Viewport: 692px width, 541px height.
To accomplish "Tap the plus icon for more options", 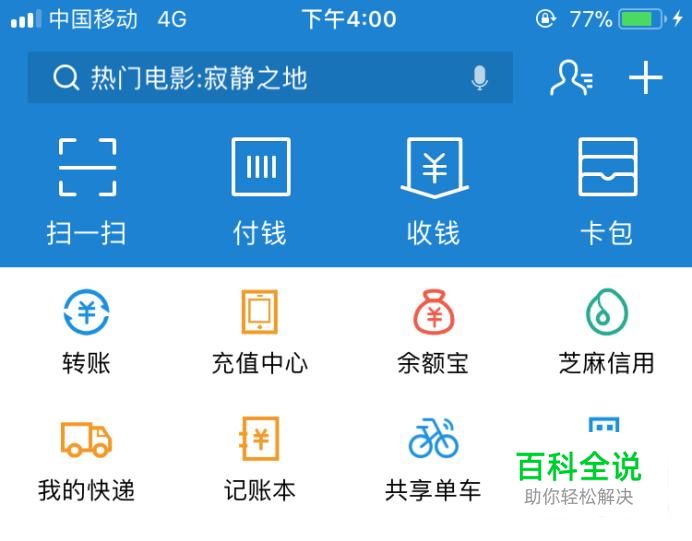I will coord(646,78).
